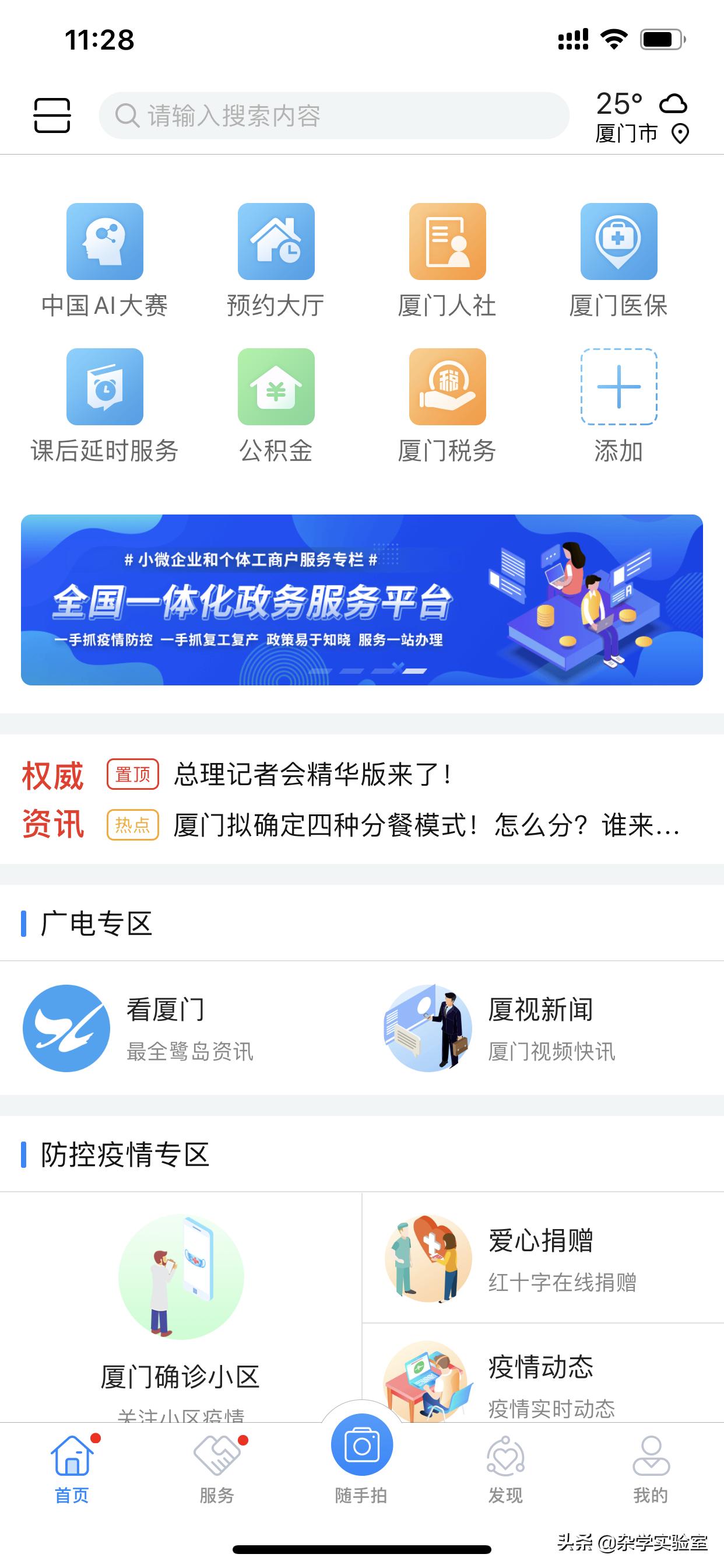
Task: Open the 中国AI大赛 icon
Action: 105,242
